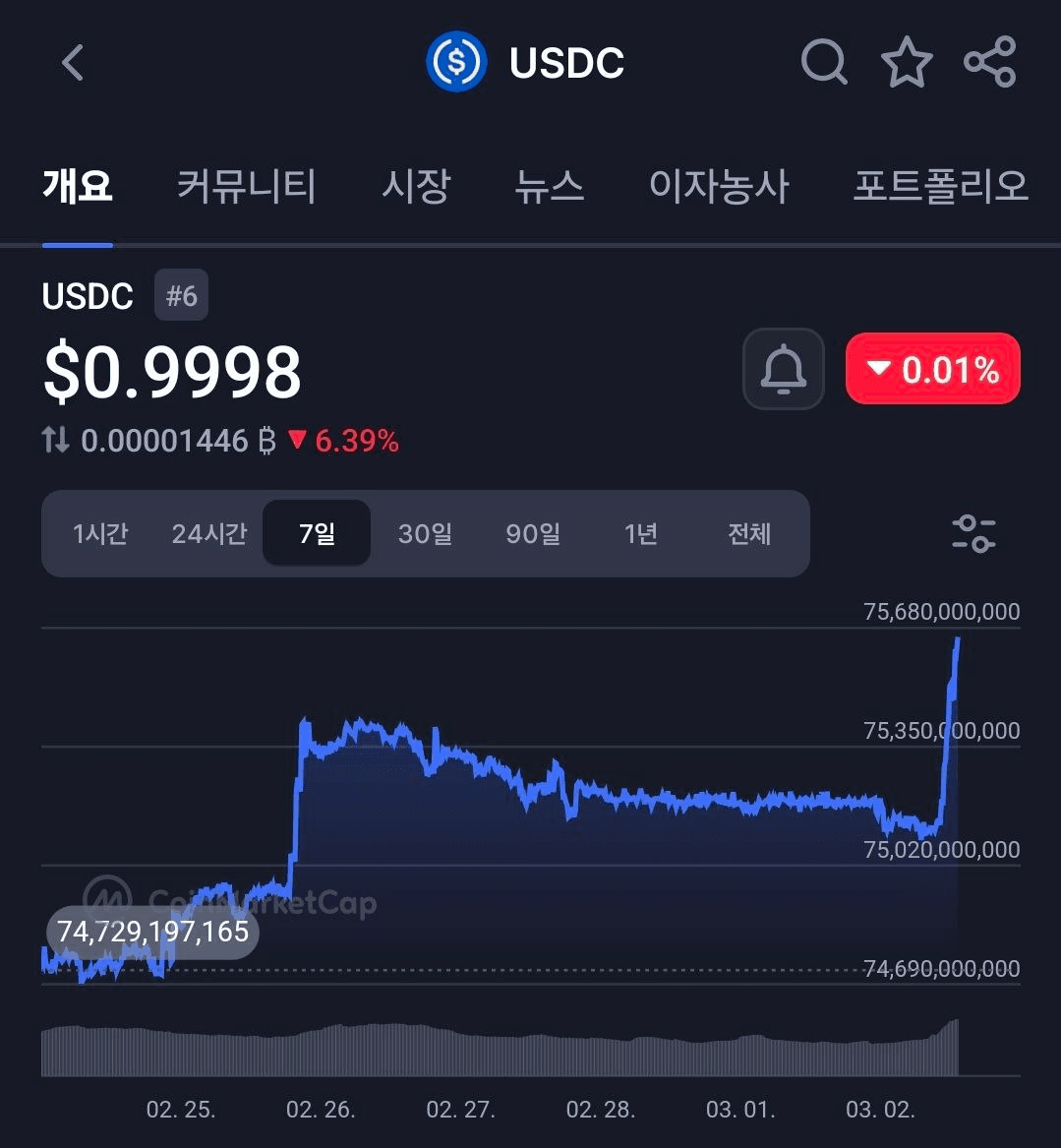Share the USDC page
This screenshot has height=1148, width=1061.
(989, 63)
